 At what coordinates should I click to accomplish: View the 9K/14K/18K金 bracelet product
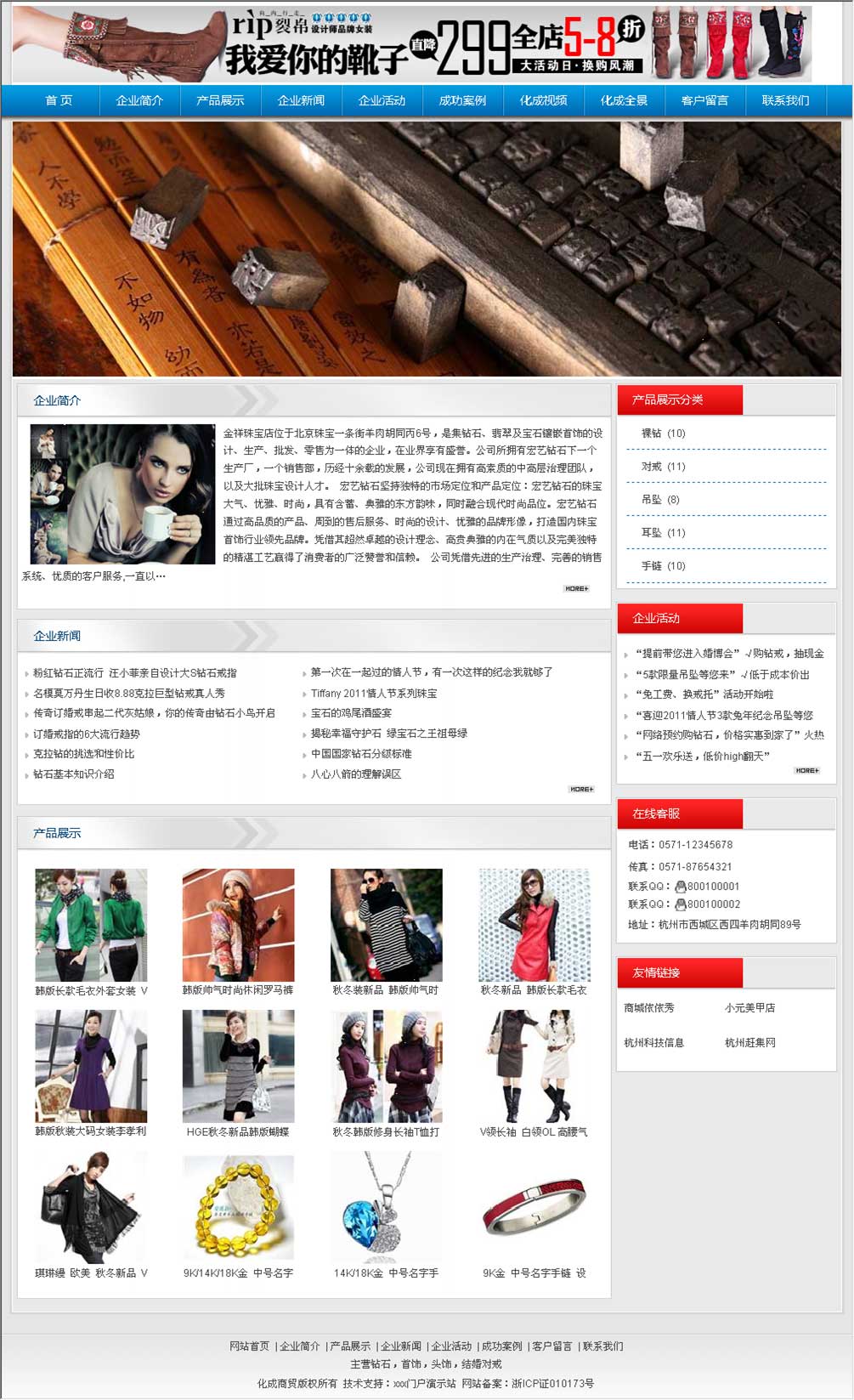pos(238,1209)
